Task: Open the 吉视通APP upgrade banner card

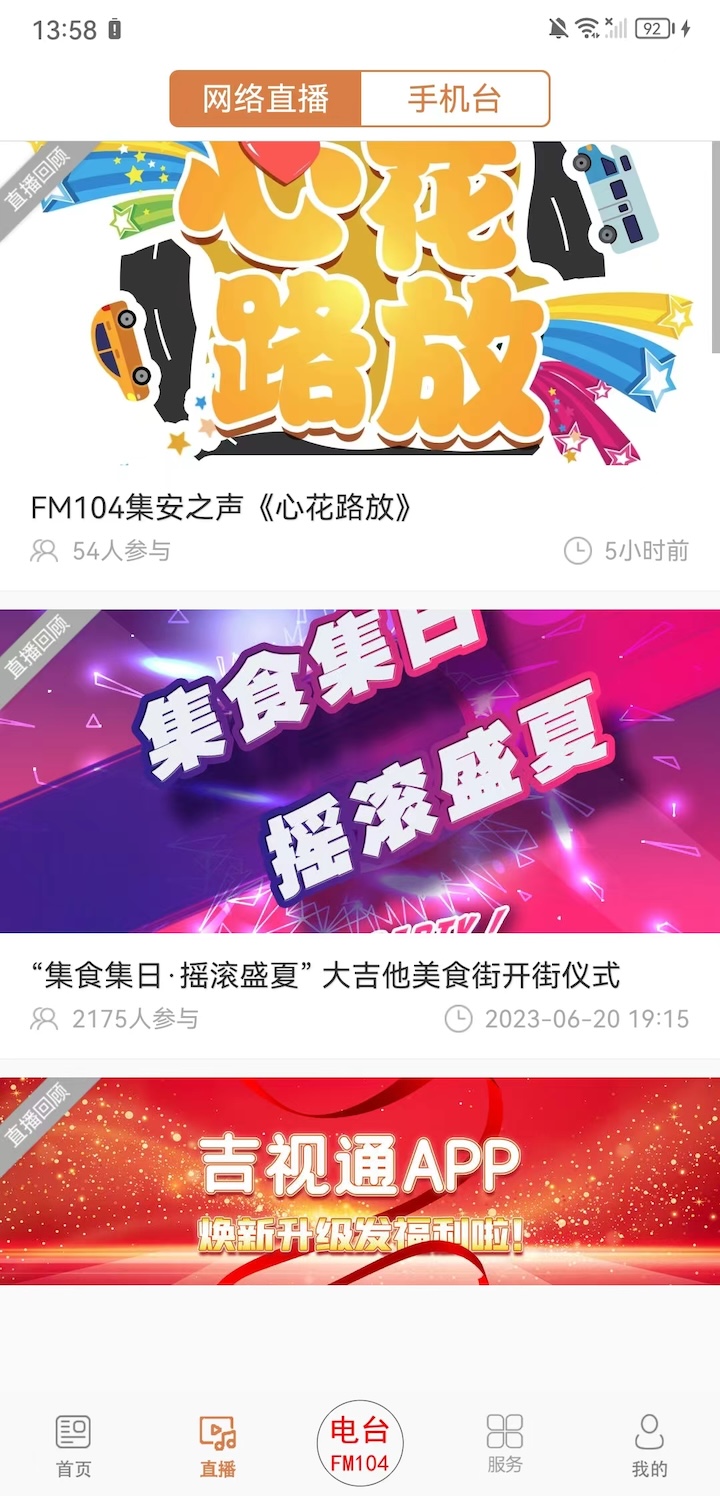Action: 360,1180
